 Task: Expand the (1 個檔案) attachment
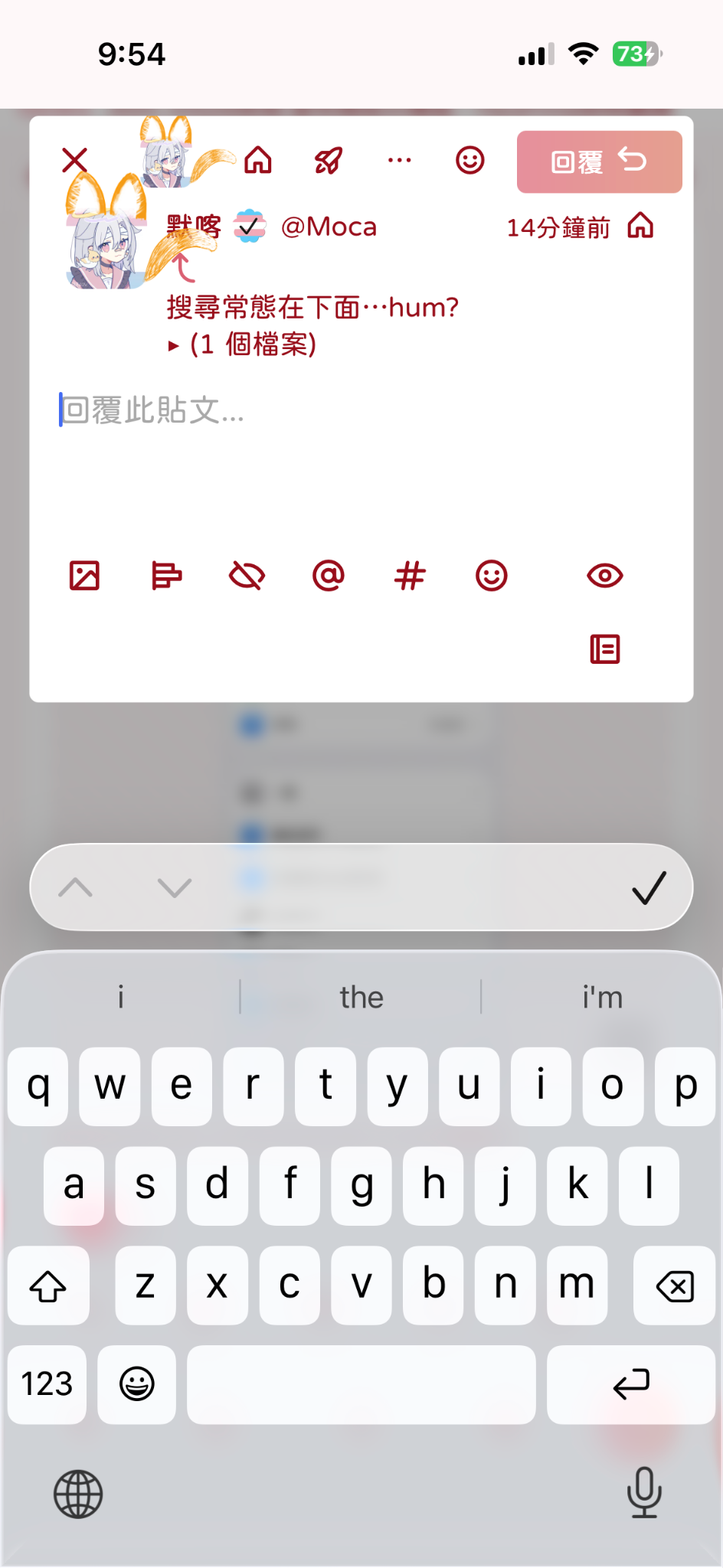(x=242, y=345)
